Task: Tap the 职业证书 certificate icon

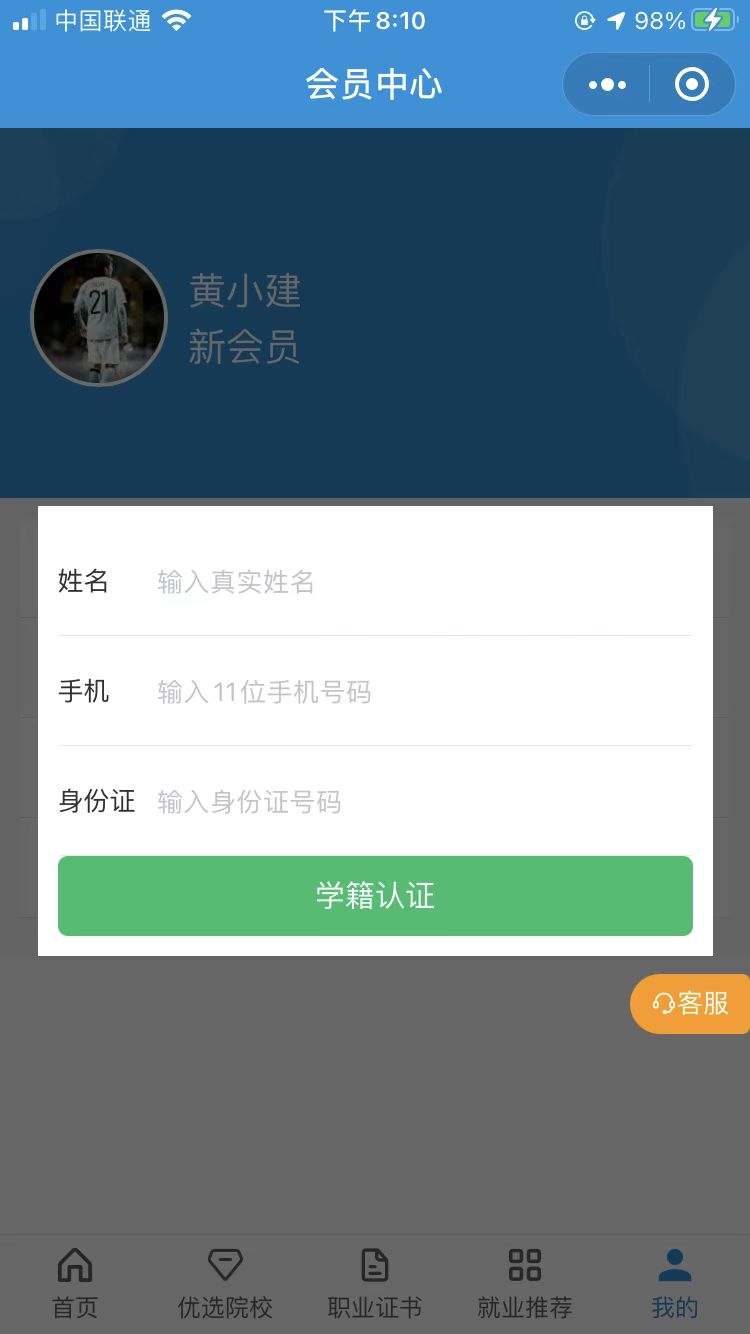Action: point(374,1263)
